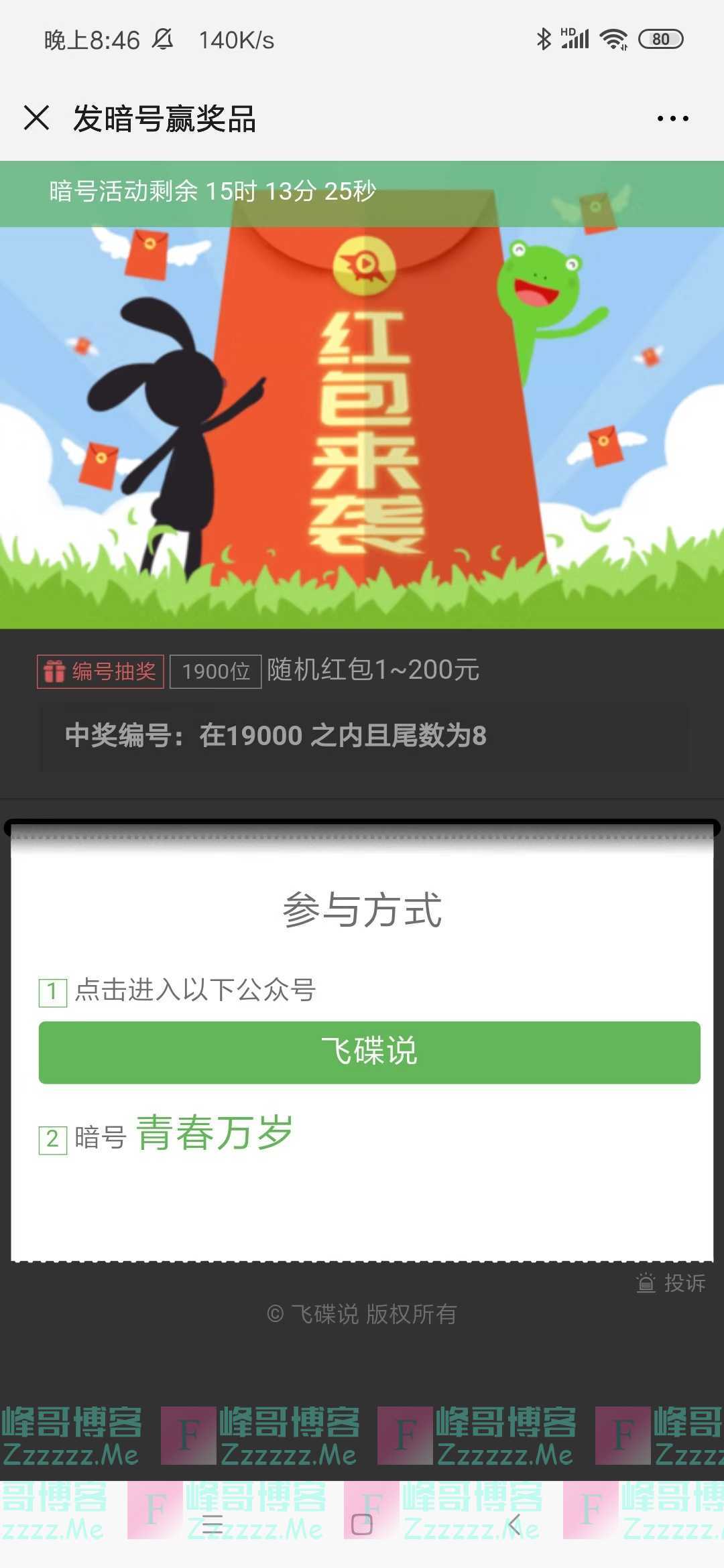Tap 投诉 to report this page

pos(671,1283)
